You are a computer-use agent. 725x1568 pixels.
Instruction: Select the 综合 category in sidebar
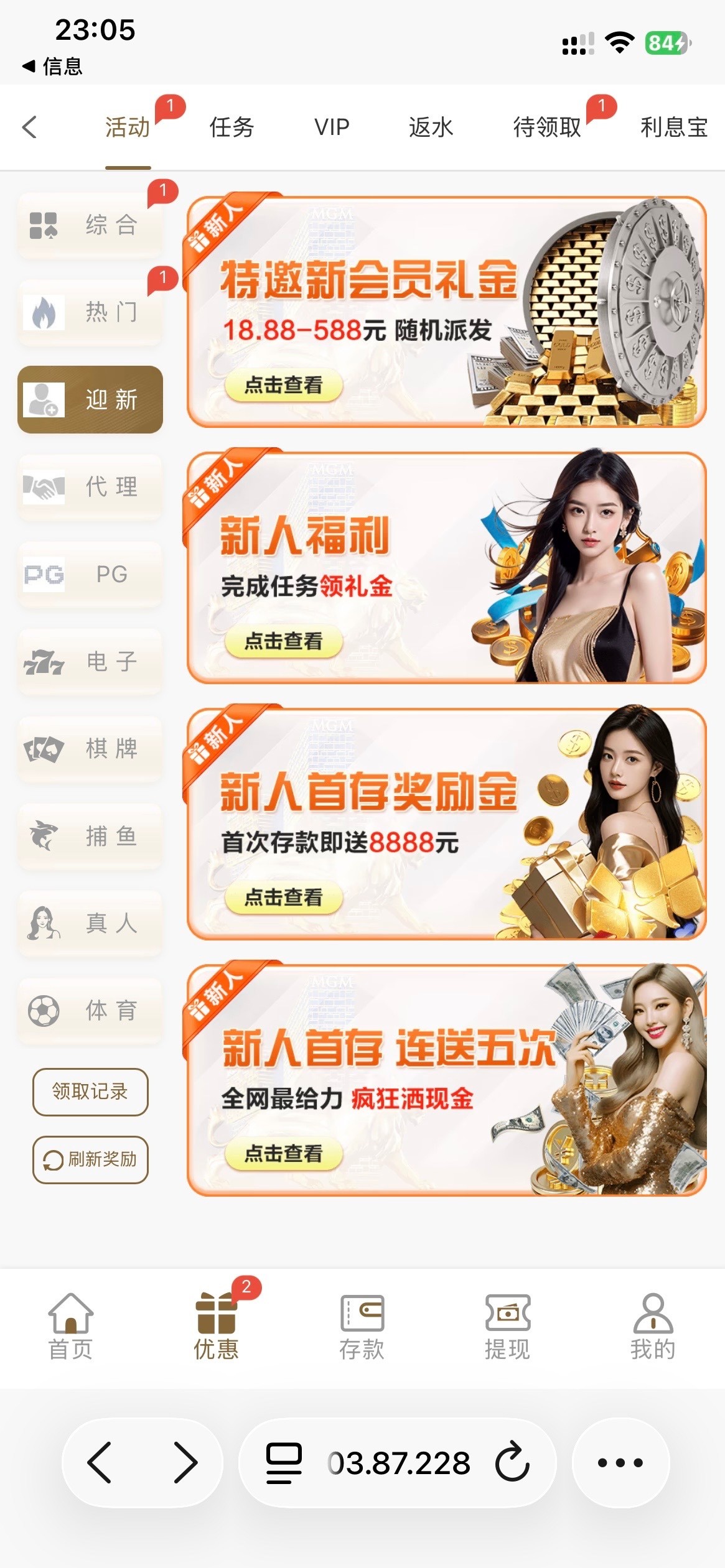pos(90,225)
